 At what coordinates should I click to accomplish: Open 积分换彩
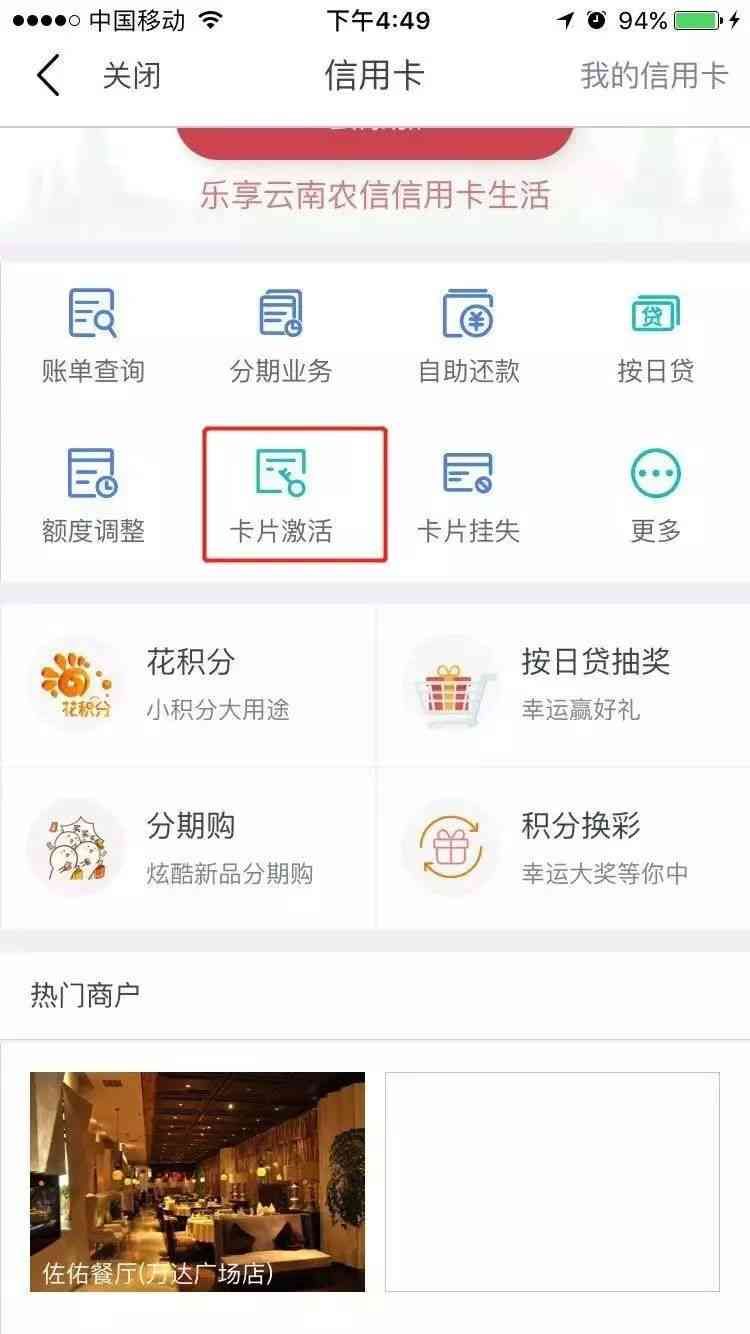coord(563,848)
